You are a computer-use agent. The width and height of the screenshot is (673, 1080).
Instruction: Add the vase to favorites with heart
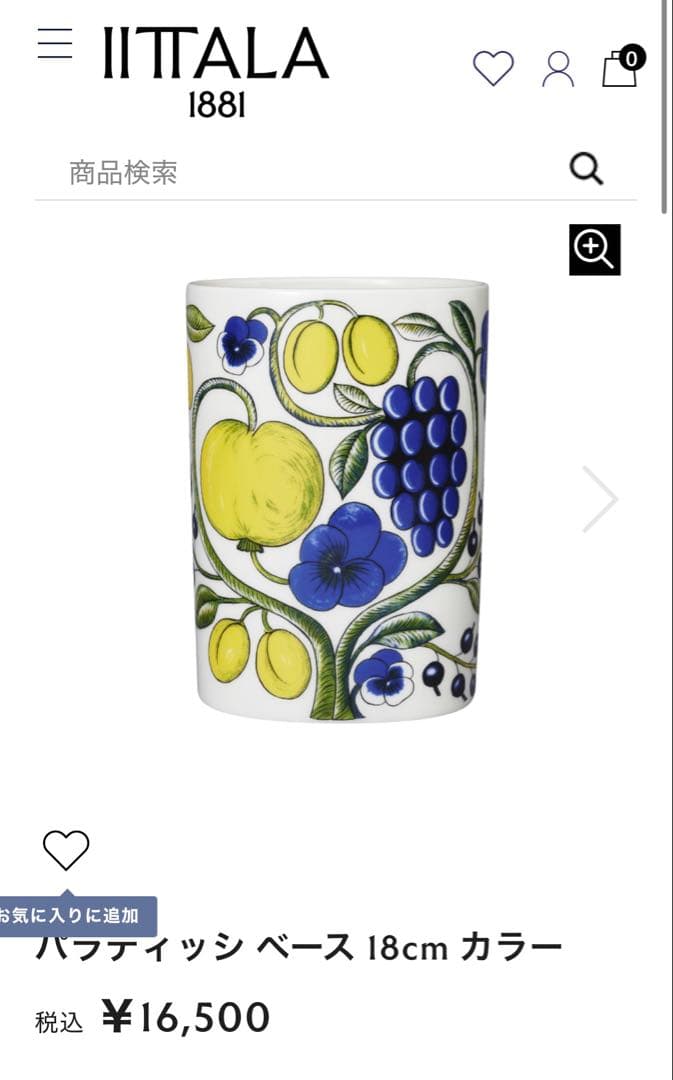coord(66,850)
